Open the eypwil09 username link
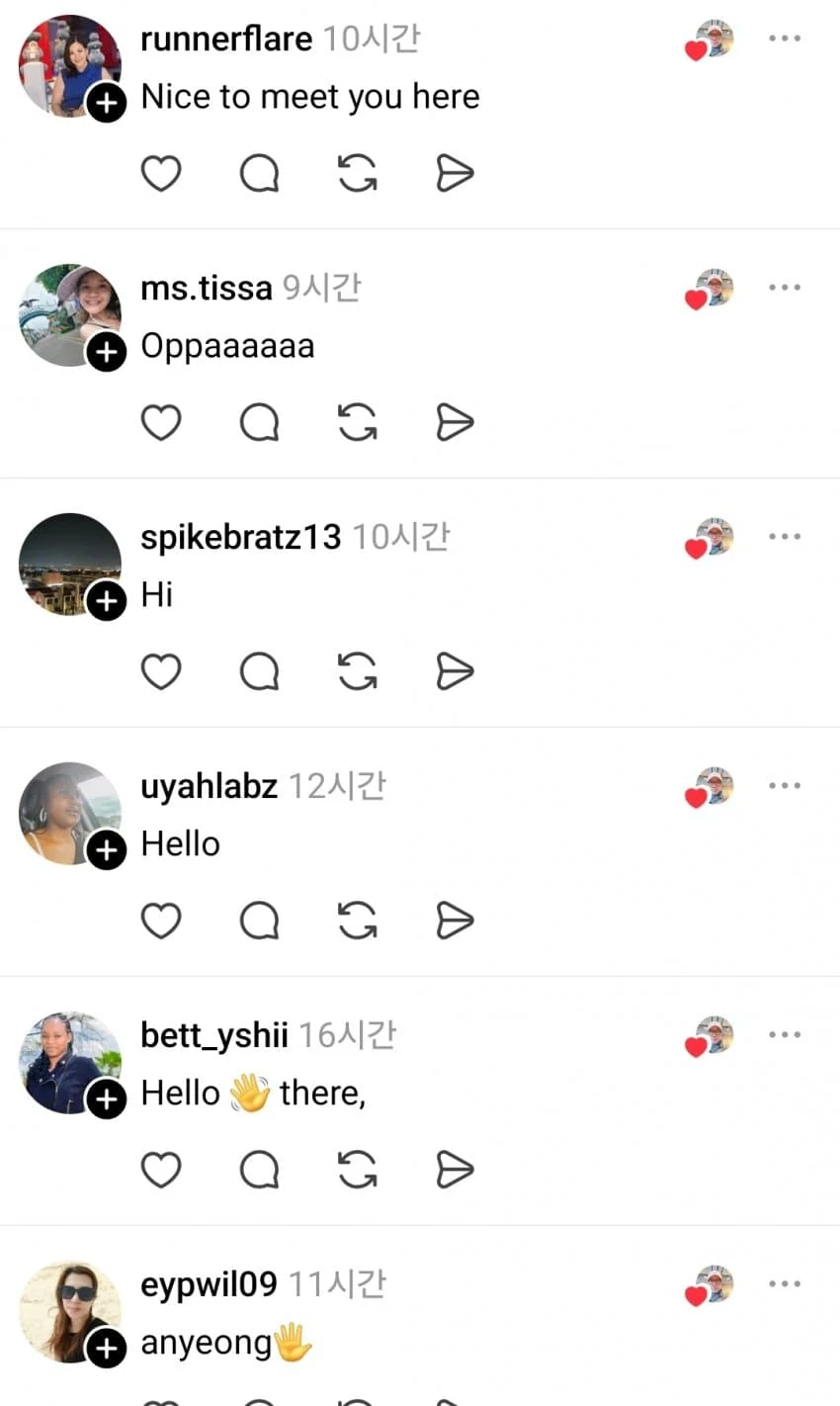Image resolution: width=840 pixels, height=1406 pixels. (x=209, y=1285)
